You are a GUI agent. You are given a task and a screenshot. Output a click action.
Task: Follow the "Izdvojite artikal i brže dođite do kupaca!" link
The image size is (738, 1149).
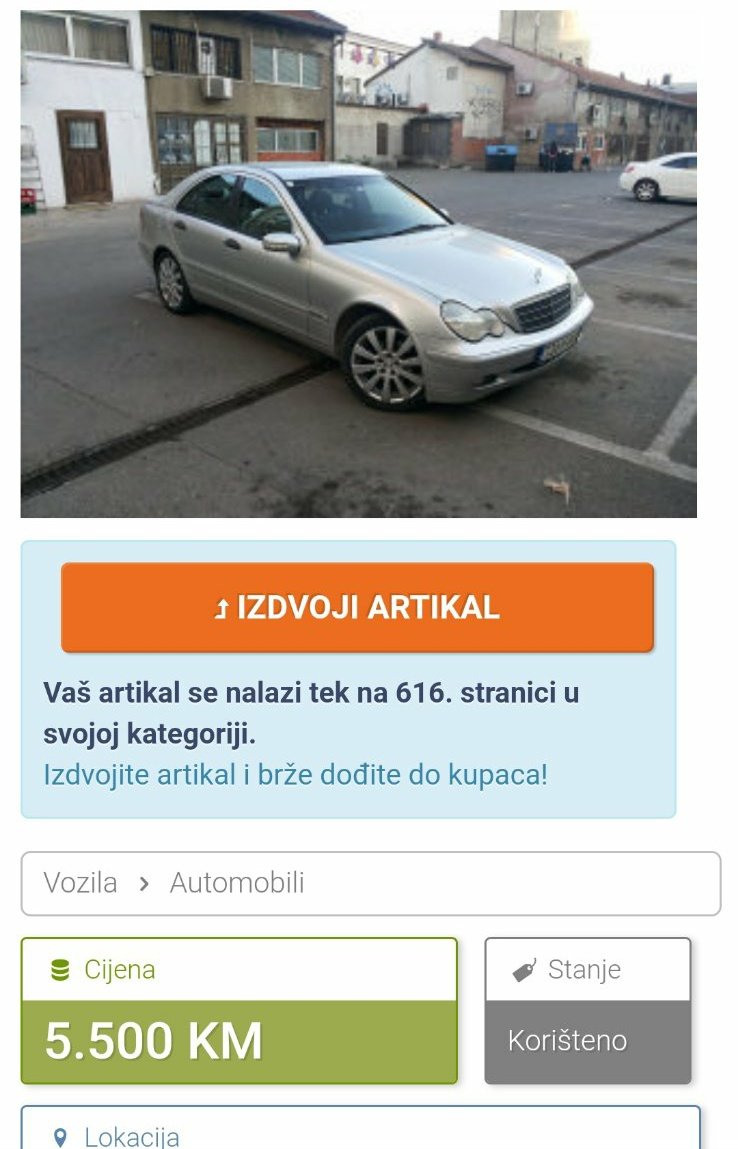[295, 774]
